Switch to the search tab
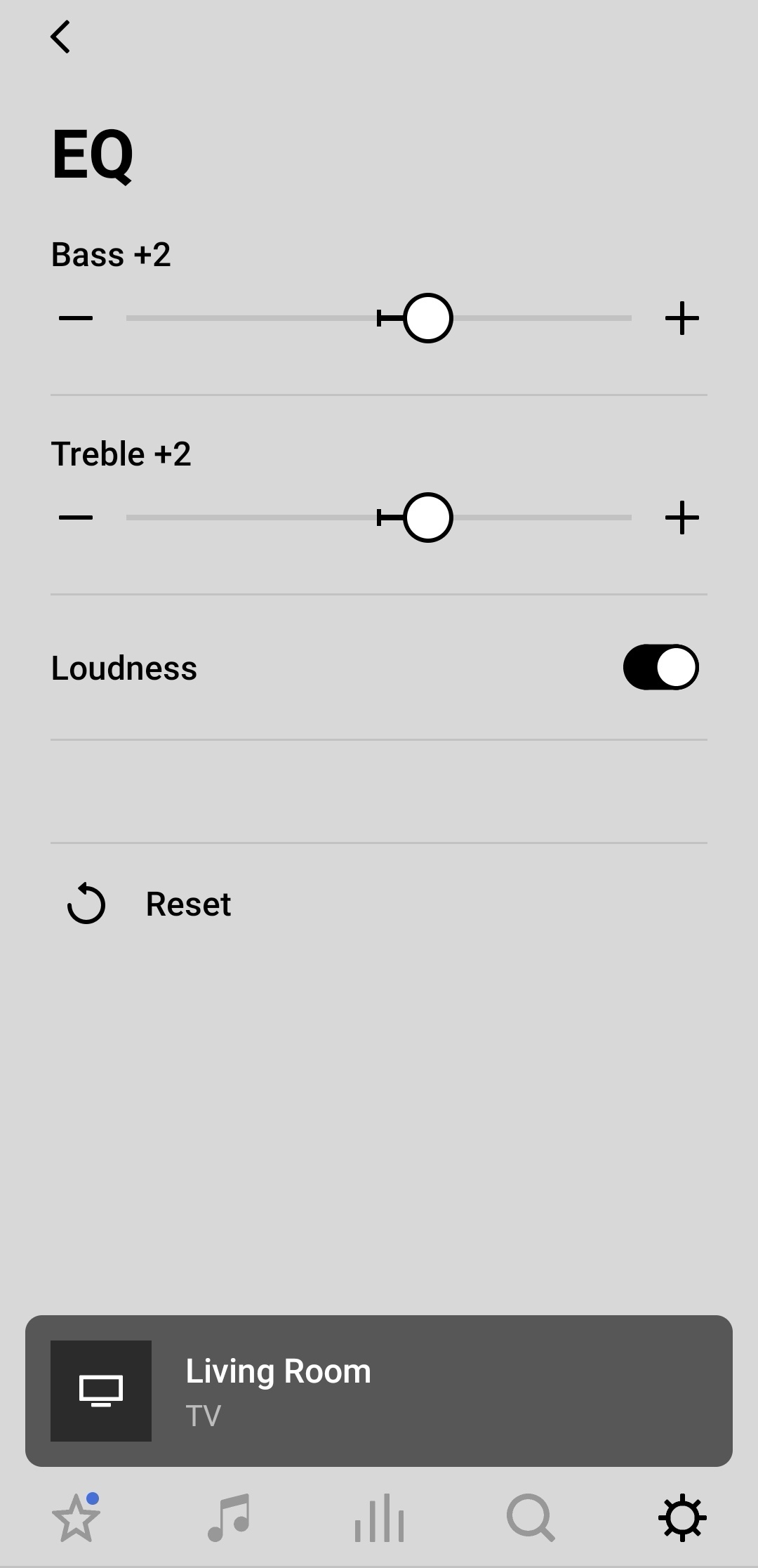 point(531,1517)
